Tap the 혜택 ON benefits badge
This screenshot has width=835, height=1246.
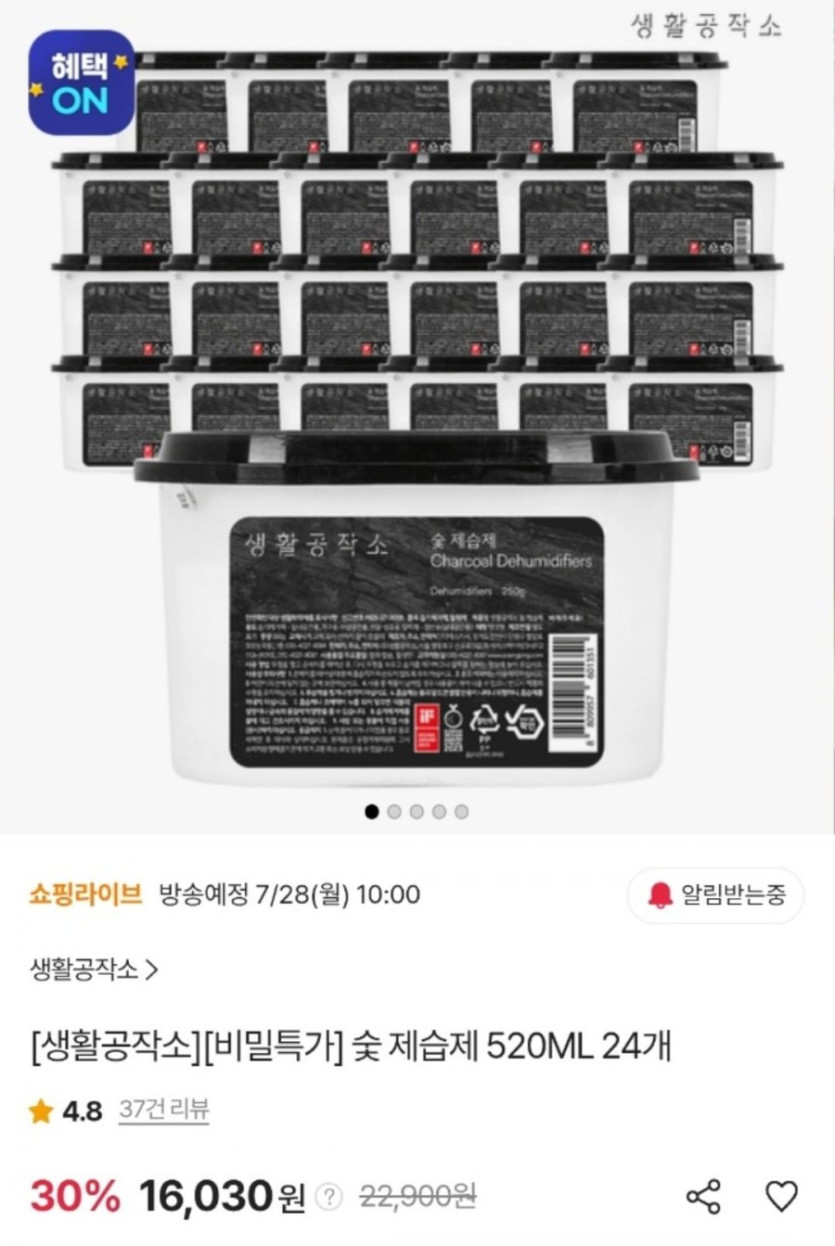(x=81, y=83)
